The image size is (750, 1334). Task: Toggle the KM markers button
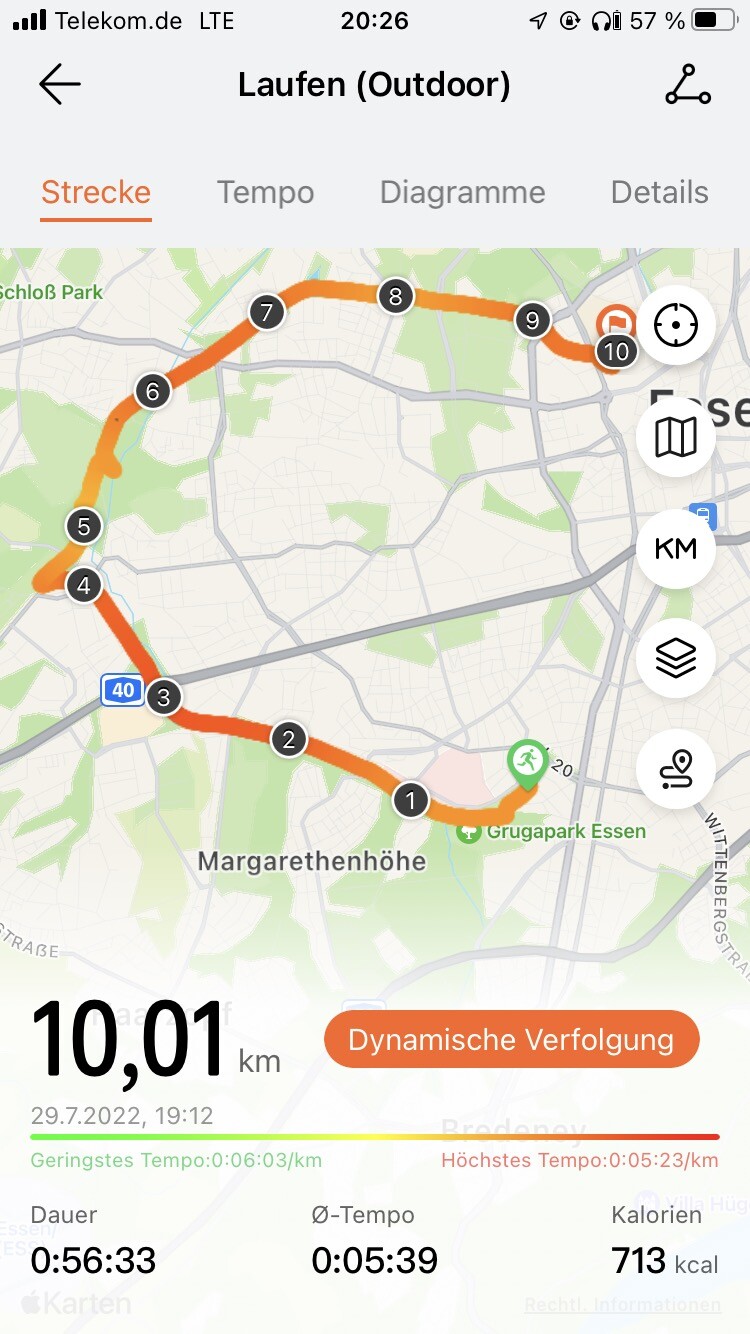676,548
